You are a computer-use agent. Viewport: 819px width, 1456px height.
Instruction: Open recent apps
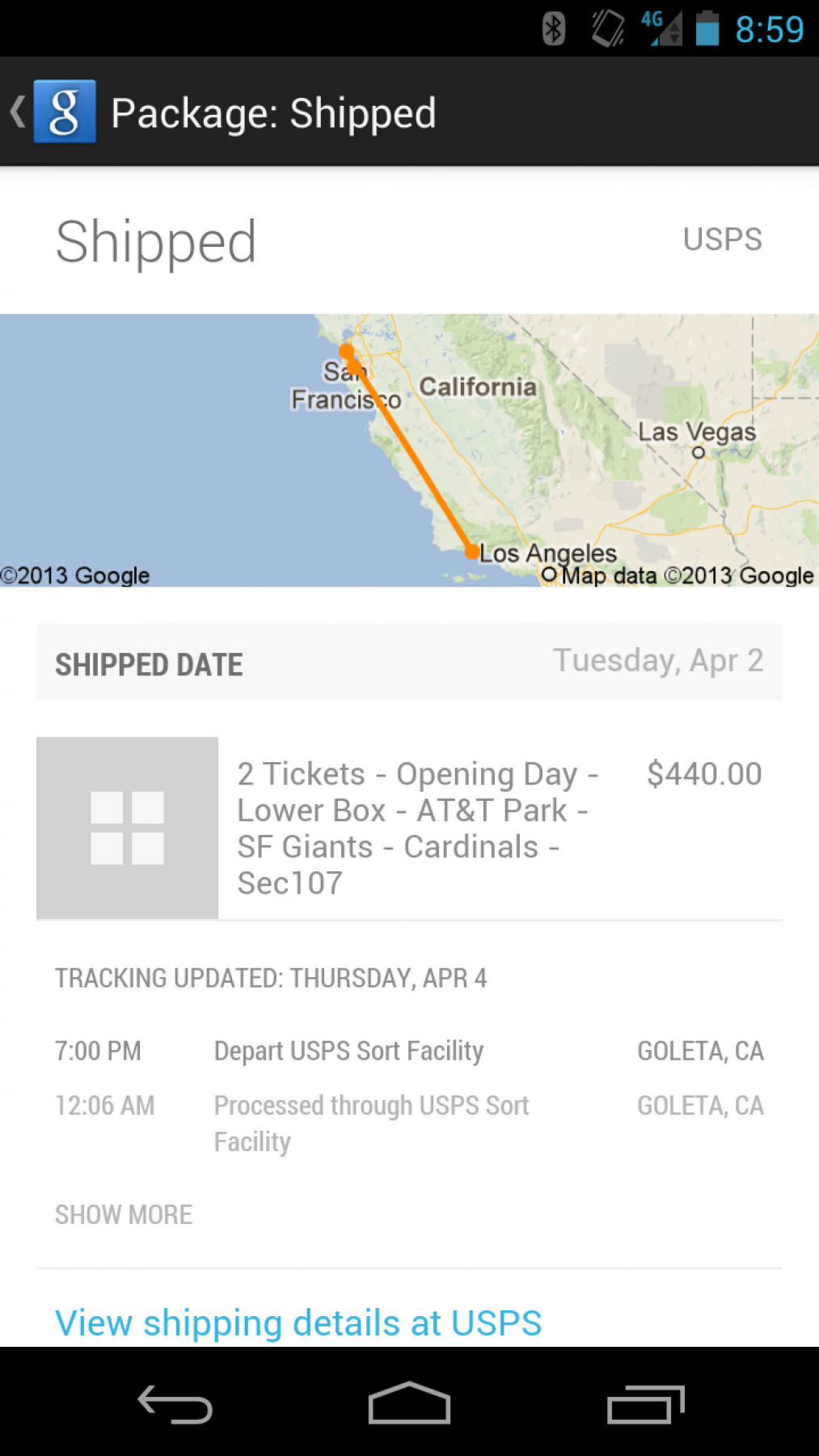coord(644,1403)
